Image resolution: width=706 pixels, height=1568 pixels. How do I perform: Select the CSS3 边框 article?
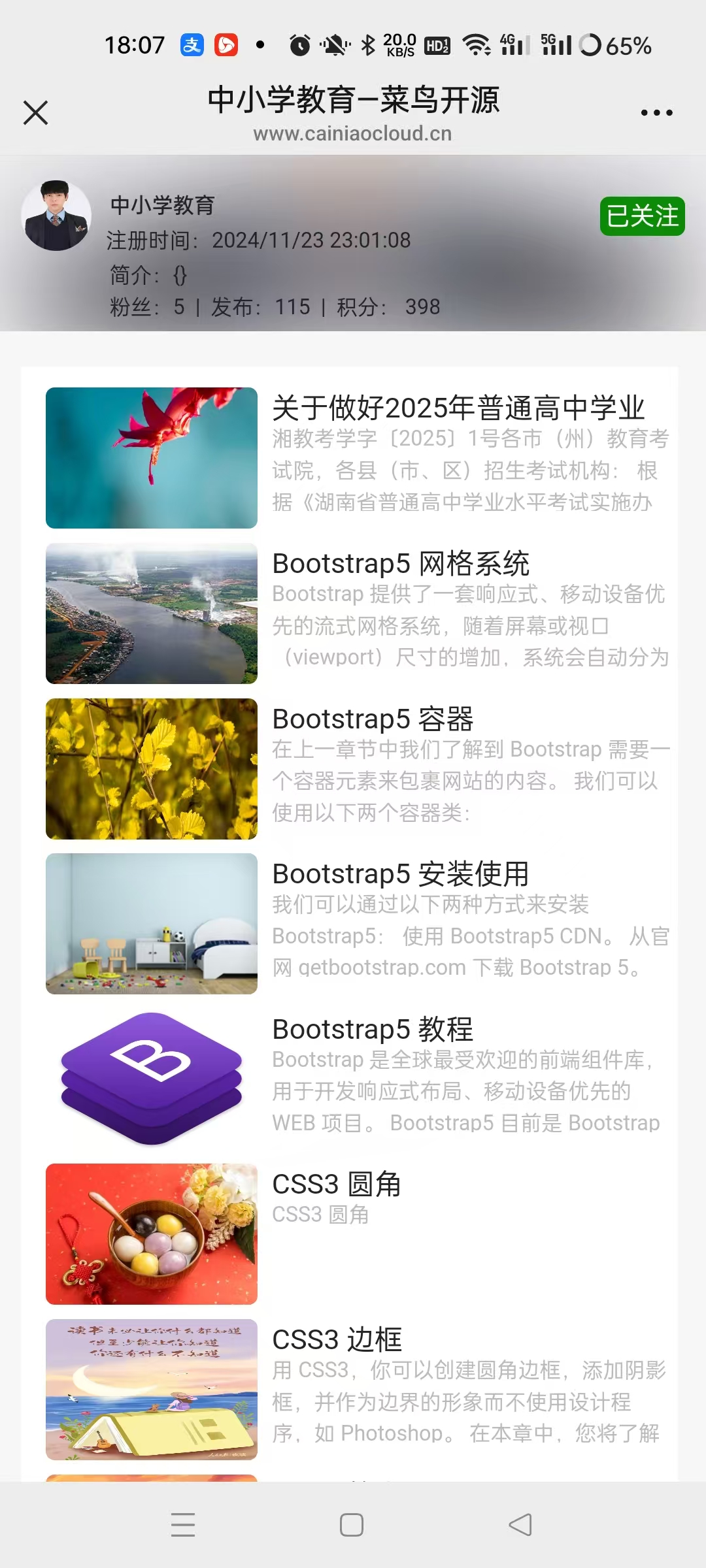coord(337,1340)
